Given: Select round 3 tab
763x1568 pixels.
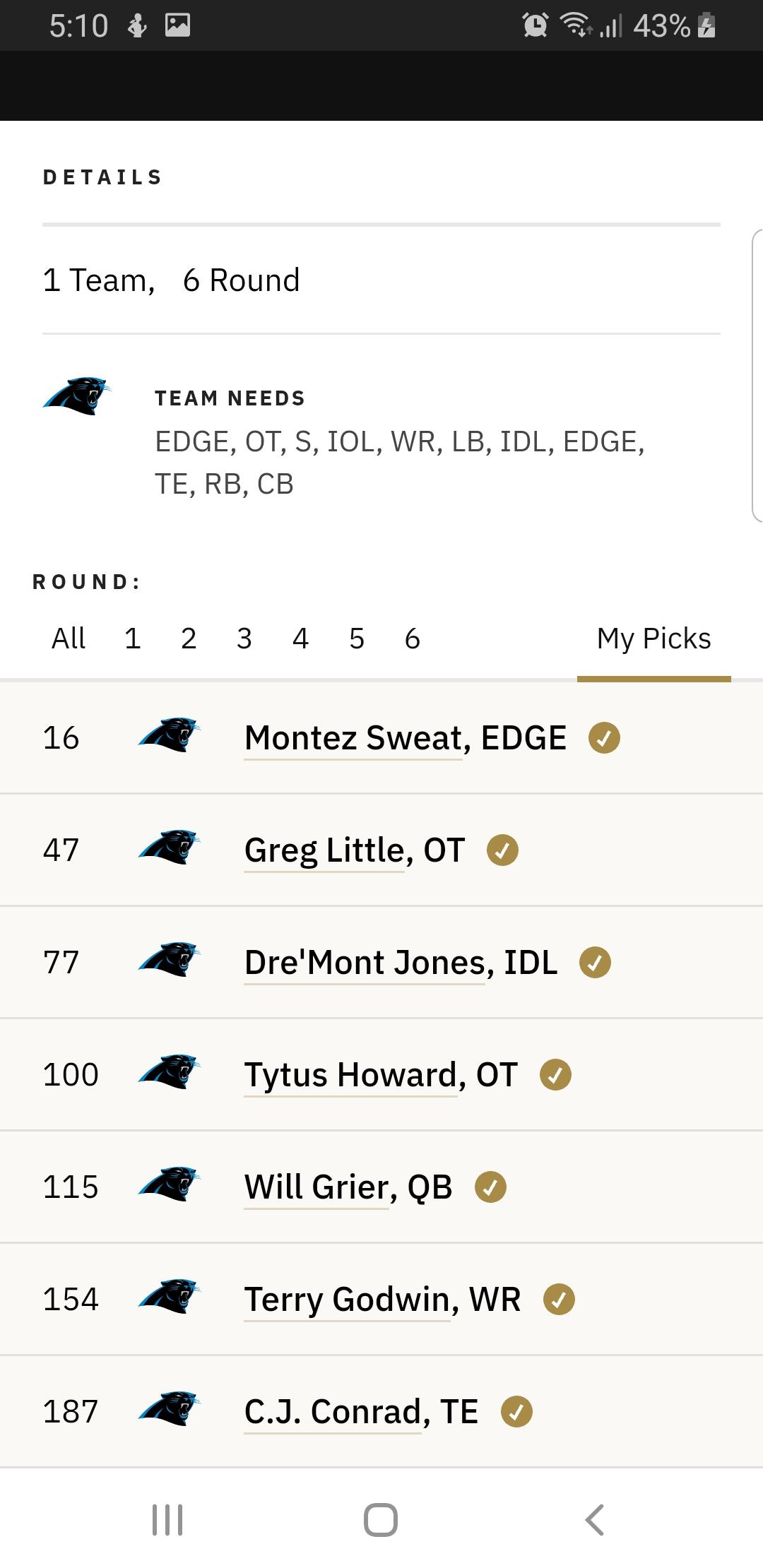Looking at the screenshot, I should (x=244, y=639).
